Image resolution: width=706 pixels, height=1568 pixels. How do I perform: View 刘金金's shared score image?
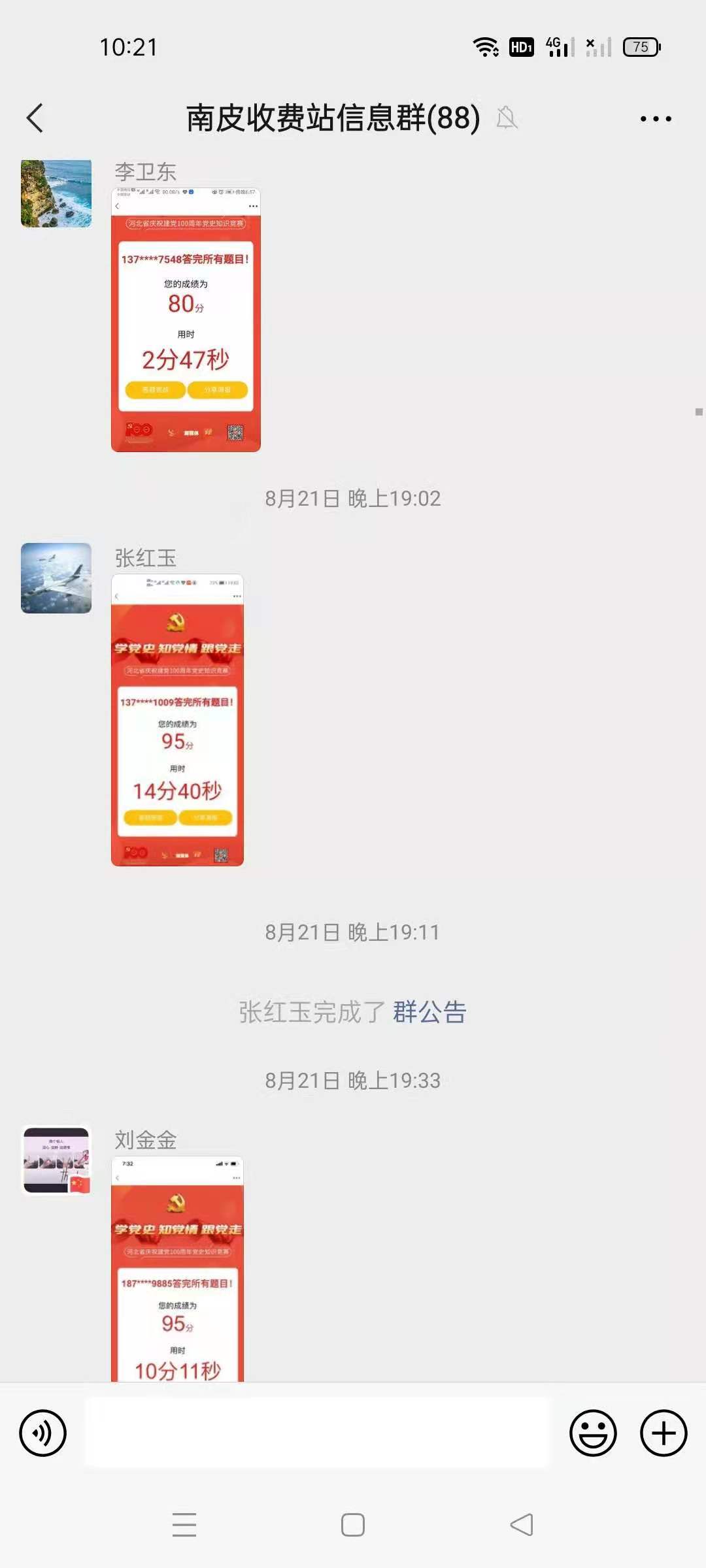(177, 1269)
